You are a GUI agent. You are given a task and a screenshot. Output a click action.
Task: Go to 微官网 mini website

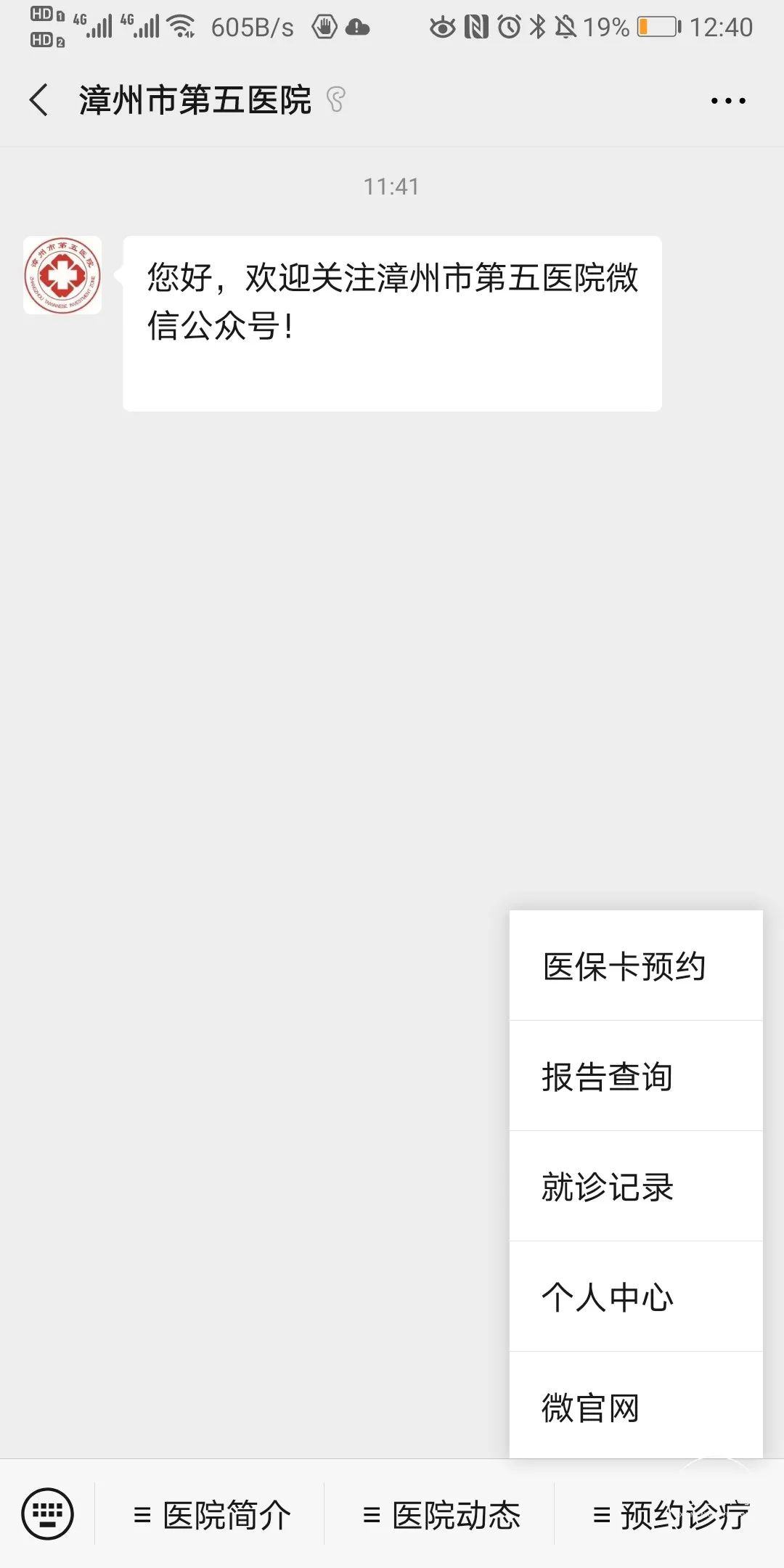(x=635, y=1408)
